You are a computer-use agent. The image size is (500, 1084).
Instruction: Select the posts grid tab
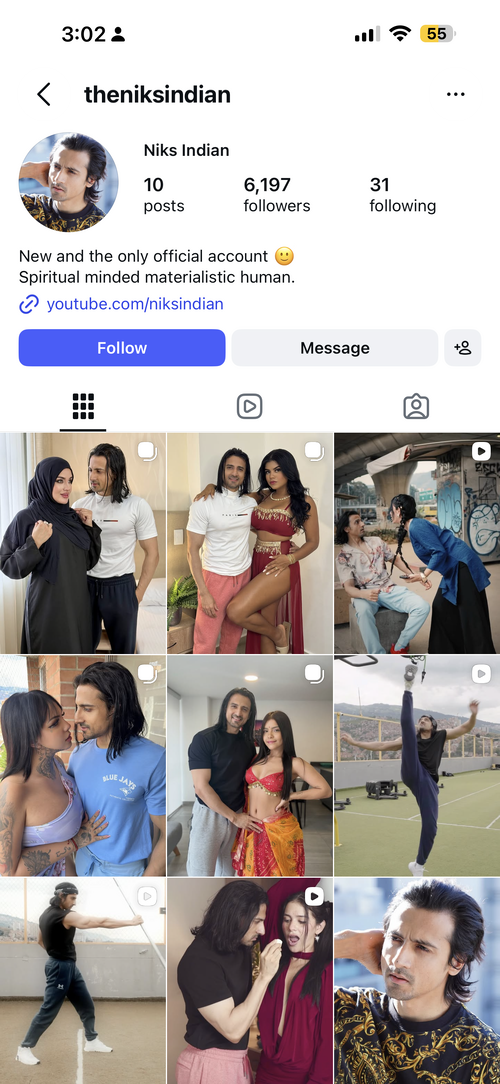tap(83, 406)
